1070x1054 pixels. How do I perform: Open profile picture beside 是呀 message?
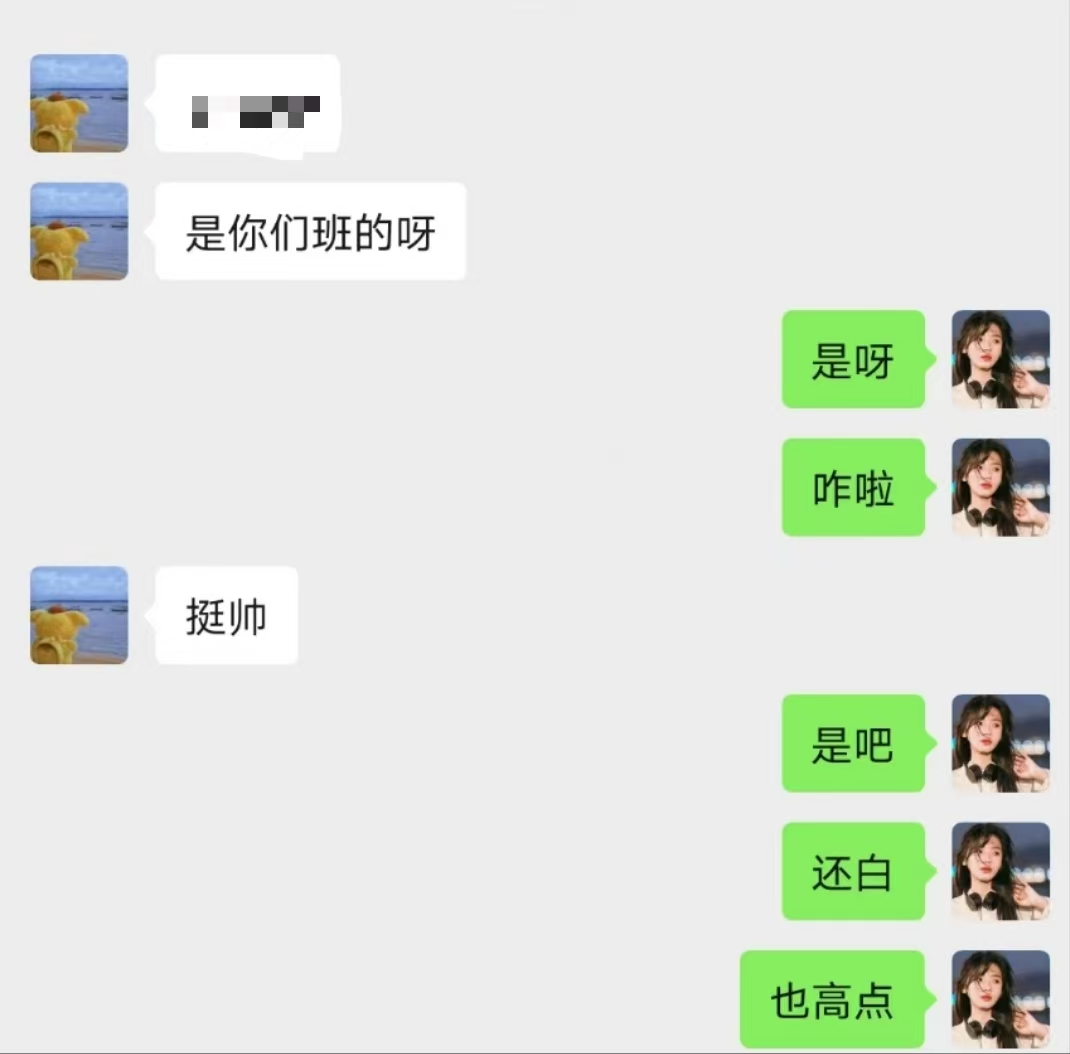(x=1000, y=359)
